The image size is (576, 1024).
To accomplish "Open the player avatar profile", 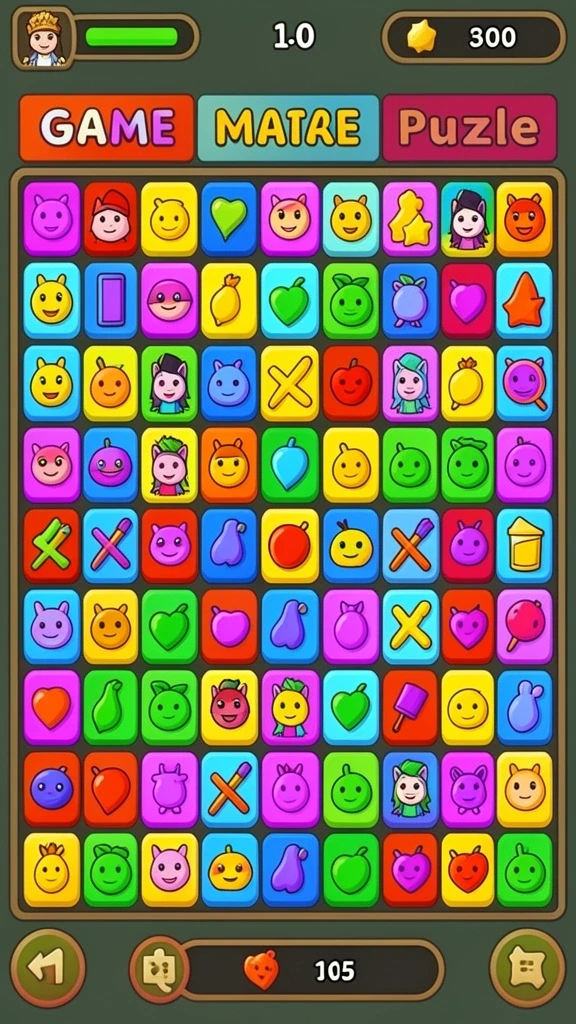I will (44, 38).
